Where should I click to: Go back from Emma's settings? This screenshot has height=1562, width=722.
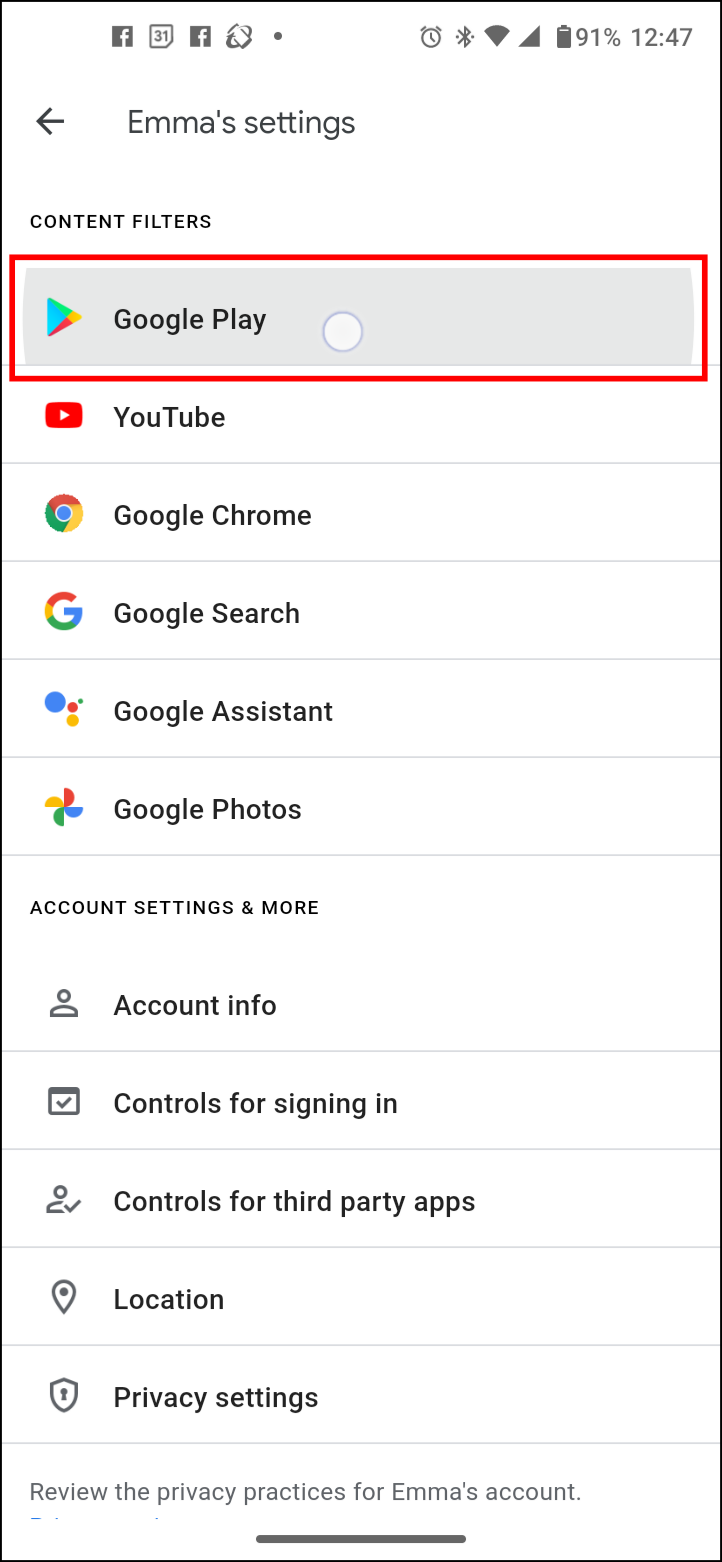[50, 122]
